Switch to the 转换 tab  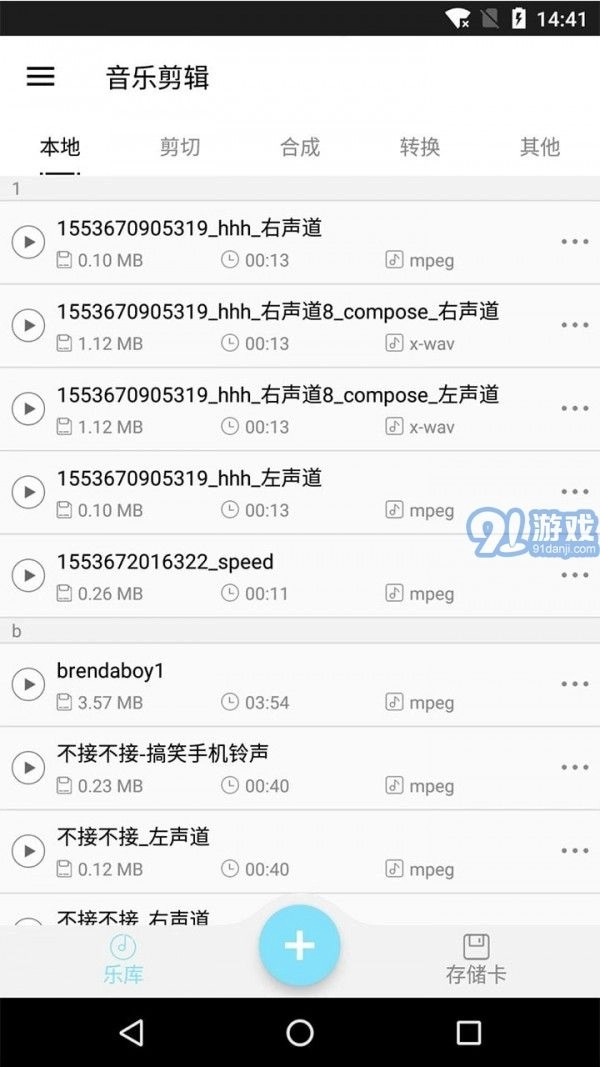[x=420, y=147]
